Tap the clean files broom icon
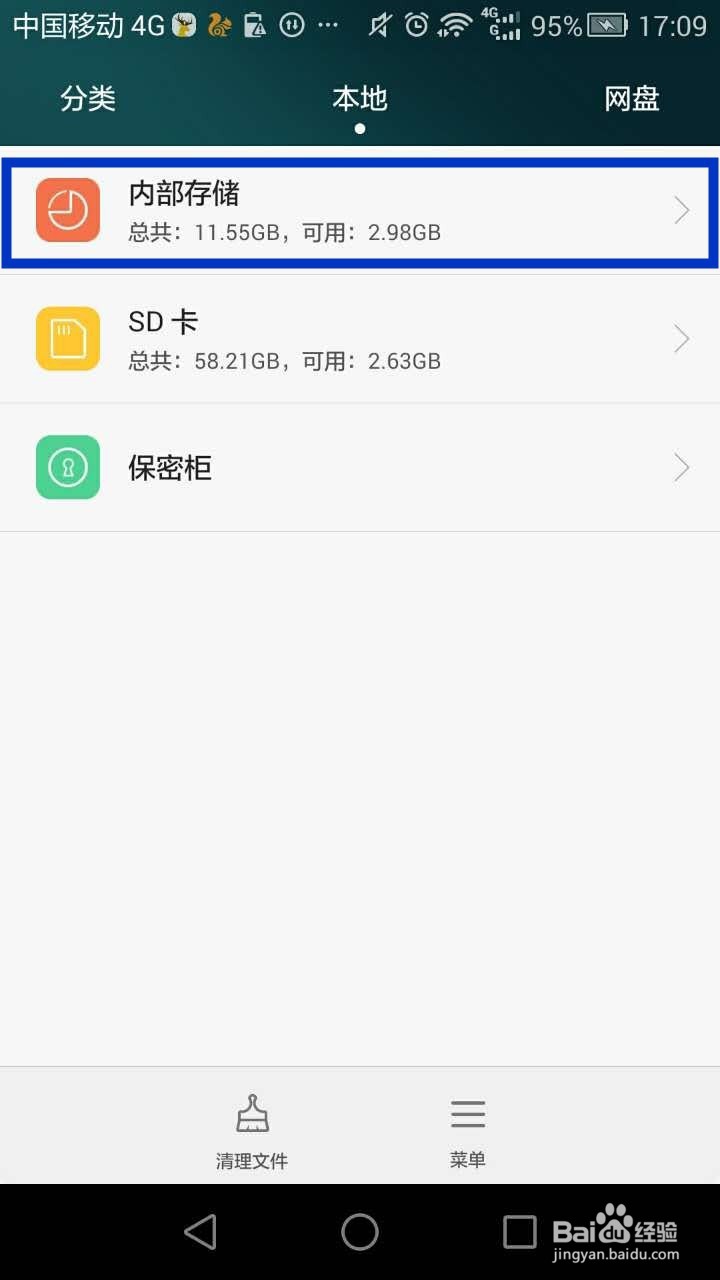The width and height of the screenshot is (720, 1280). 251,1112
